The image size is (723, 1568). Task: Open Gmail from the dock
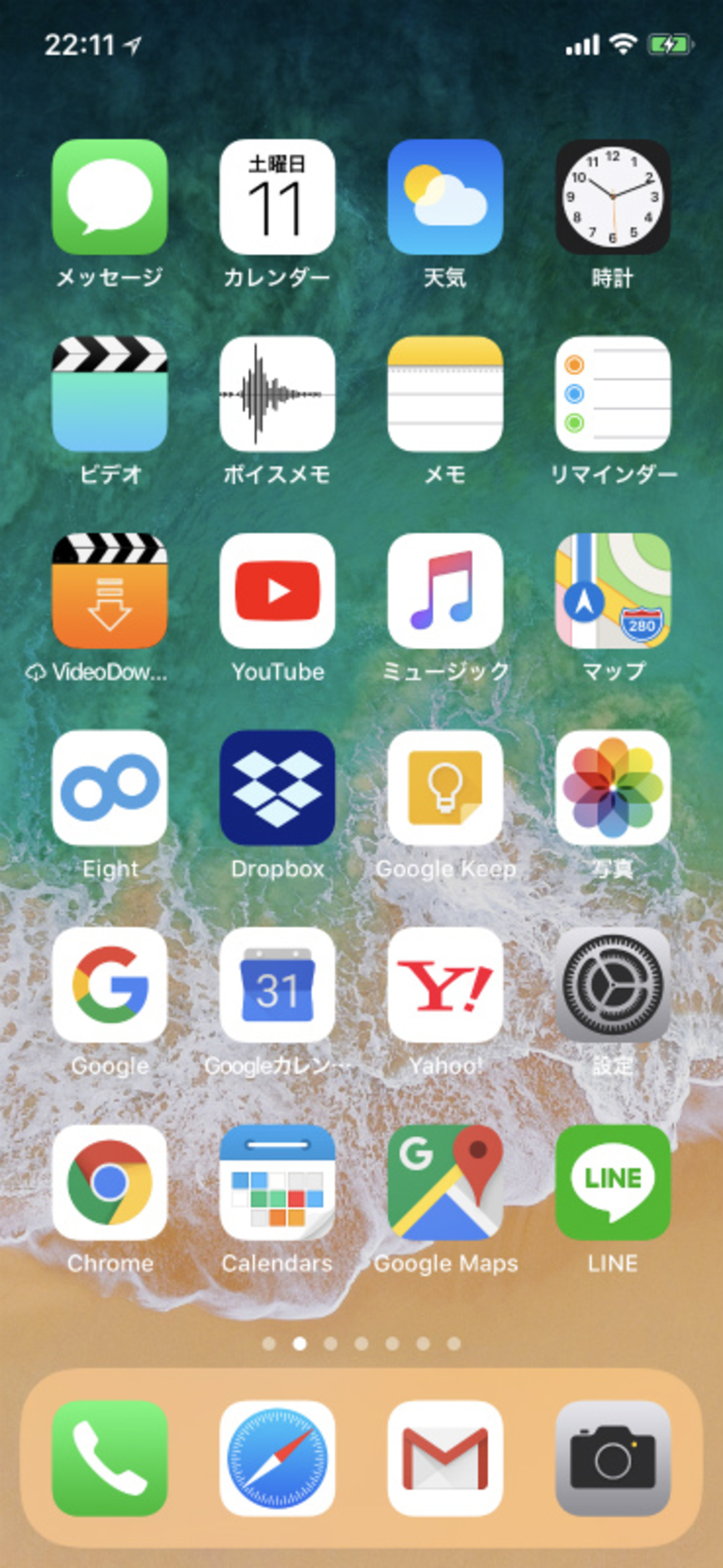[445, 1458]
